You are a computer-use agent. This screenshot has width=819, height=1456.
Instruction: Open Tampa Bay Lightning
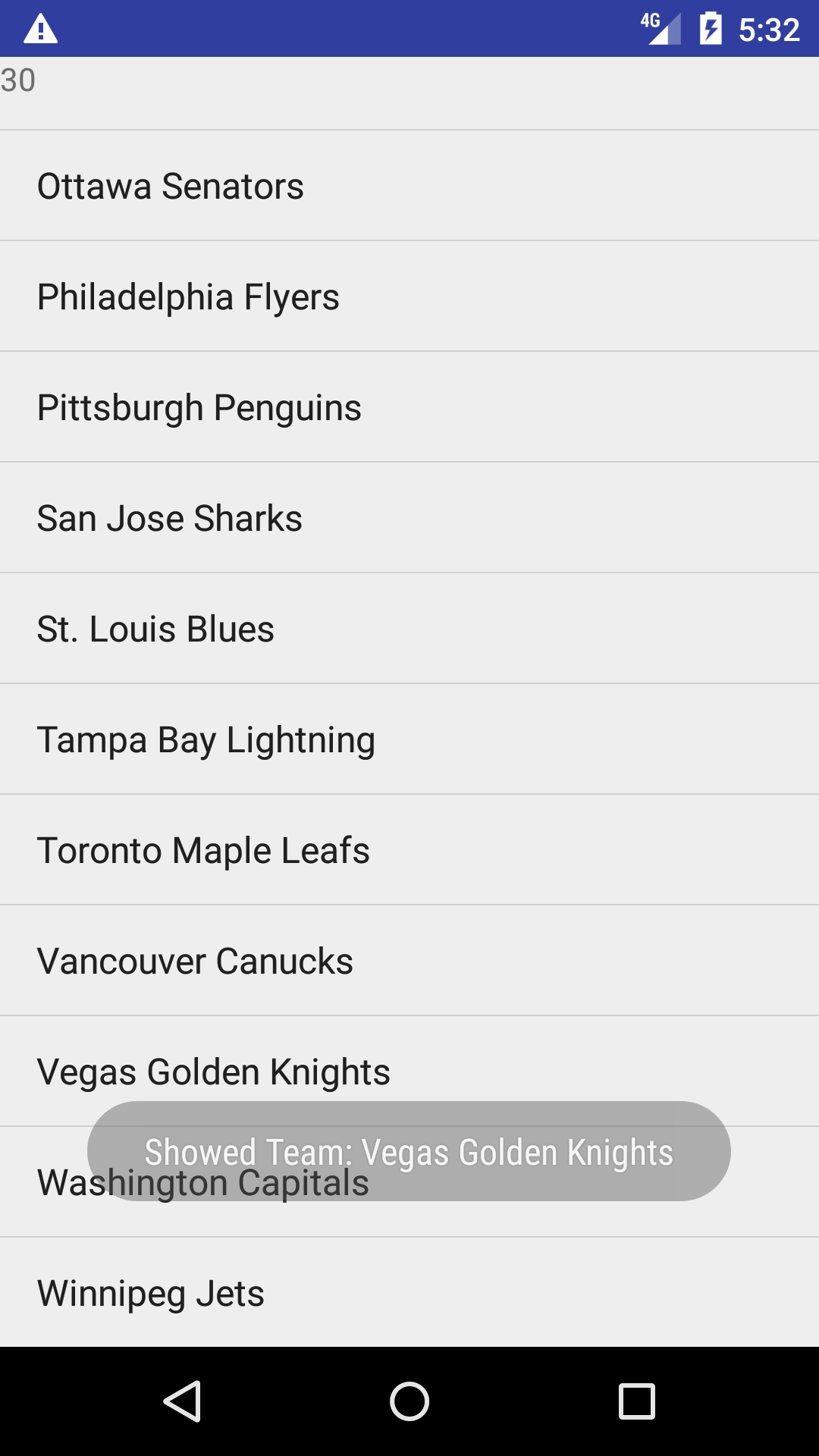[206, 740]
